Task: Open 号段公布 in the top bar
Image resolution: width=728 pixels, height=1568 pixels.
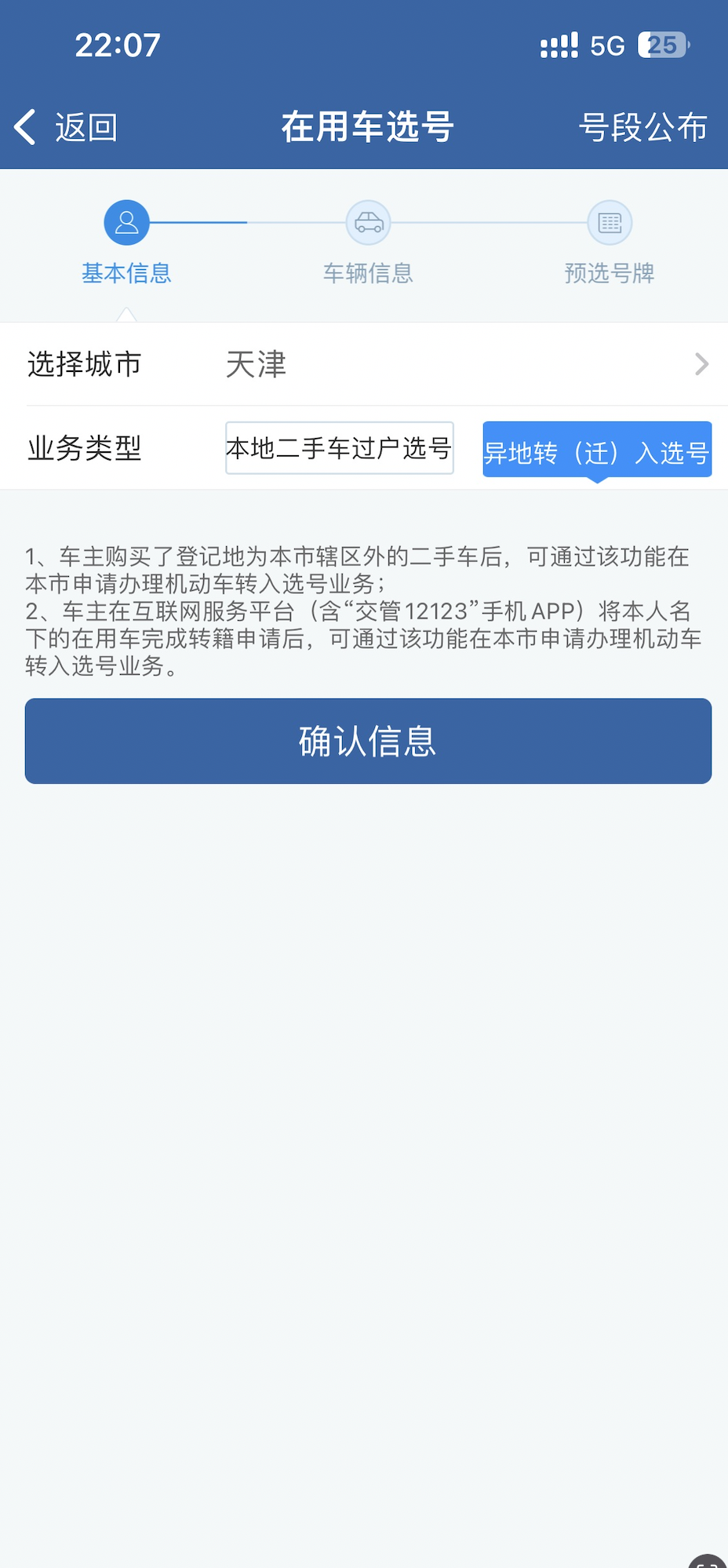Action: click(643, 126)
